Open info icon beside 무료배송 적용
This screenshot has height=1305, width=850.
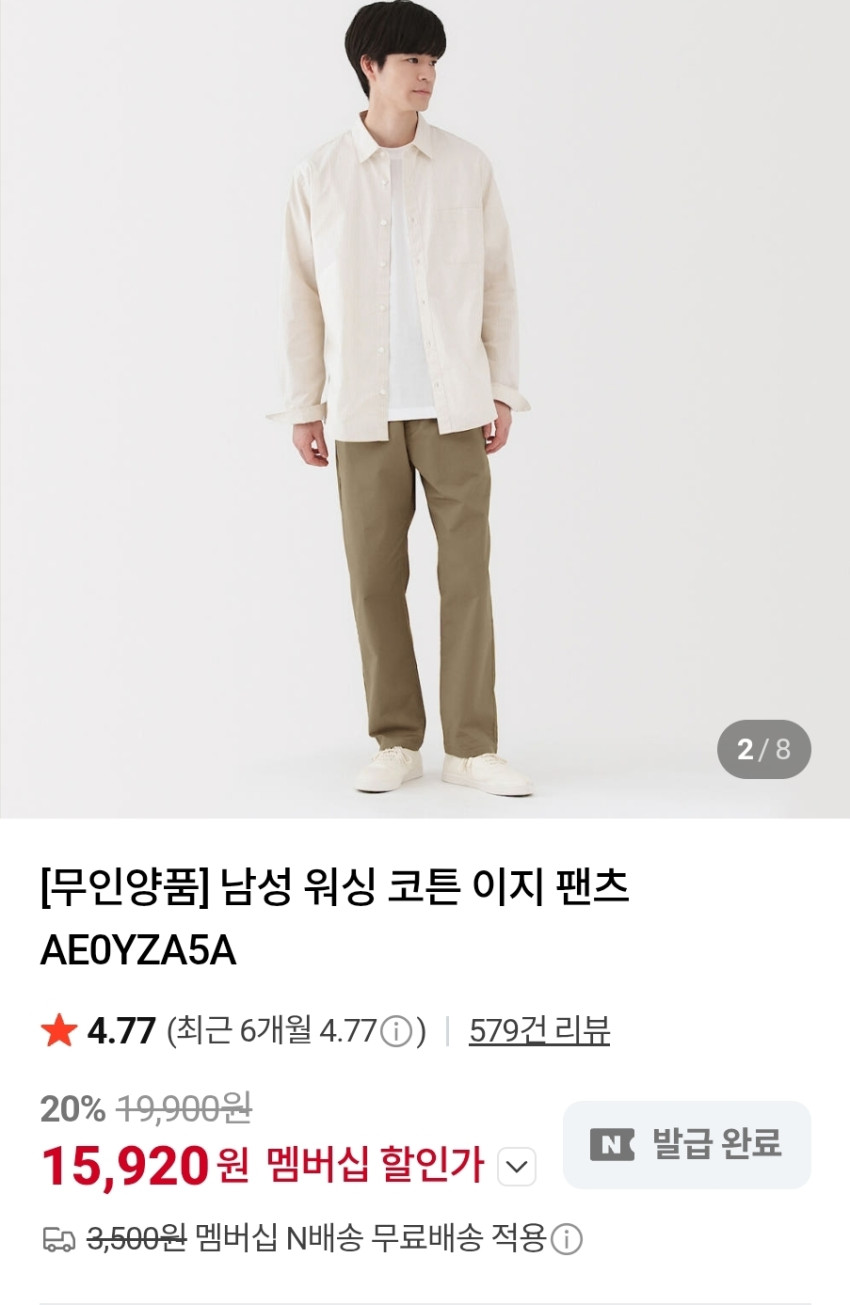pos(567,1241)
